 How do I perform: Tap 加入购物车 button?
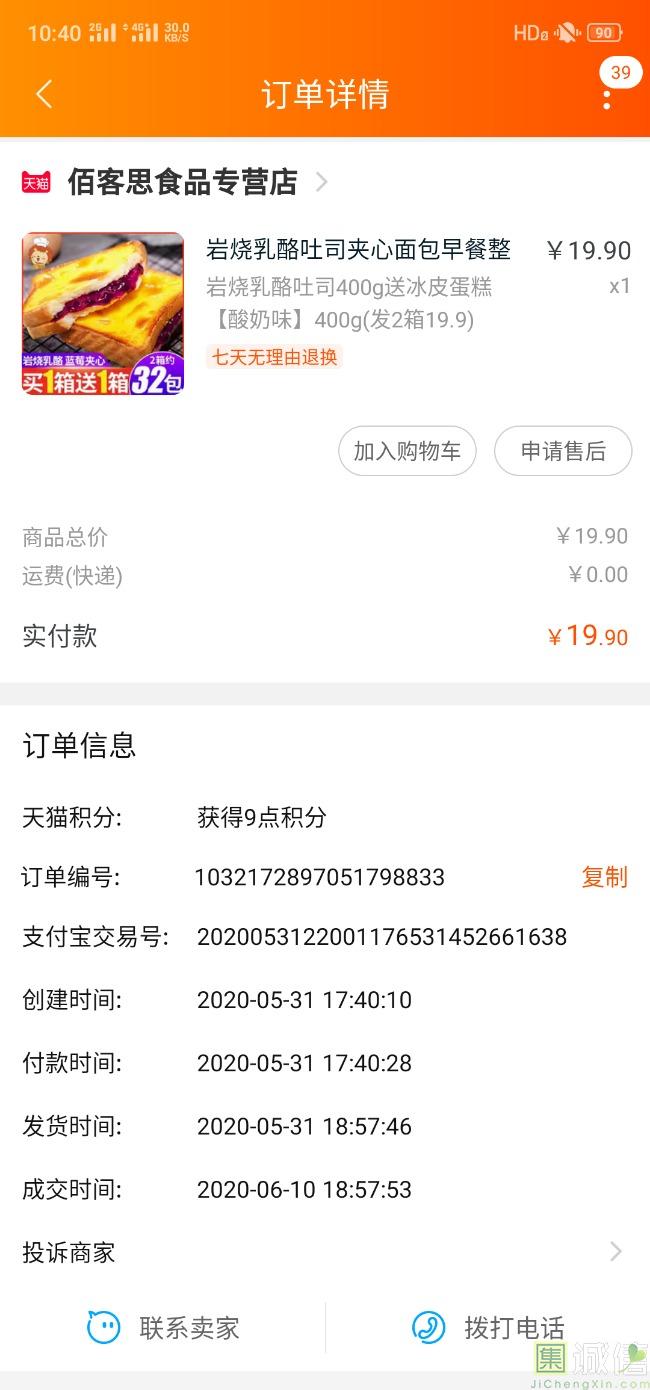tap(407, 451)
